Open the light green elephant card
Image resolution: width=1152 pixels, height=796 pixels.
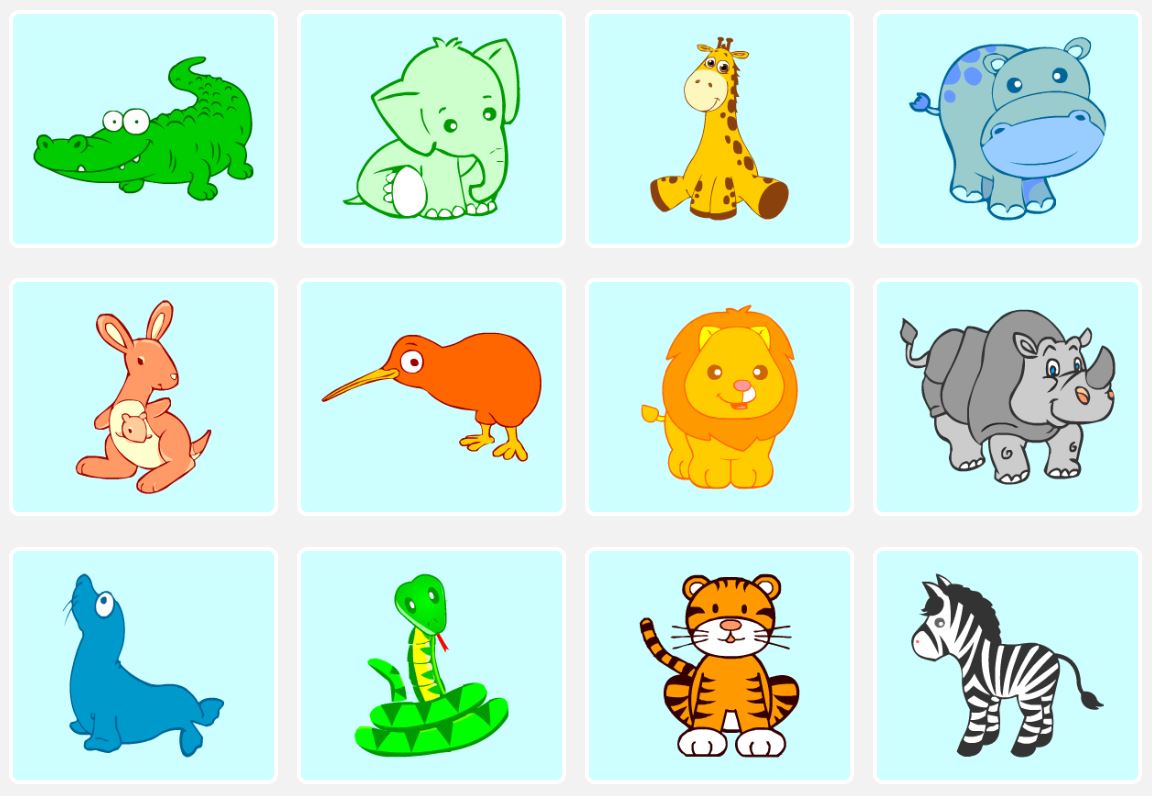pyautogui.click(x=431, y=129)
